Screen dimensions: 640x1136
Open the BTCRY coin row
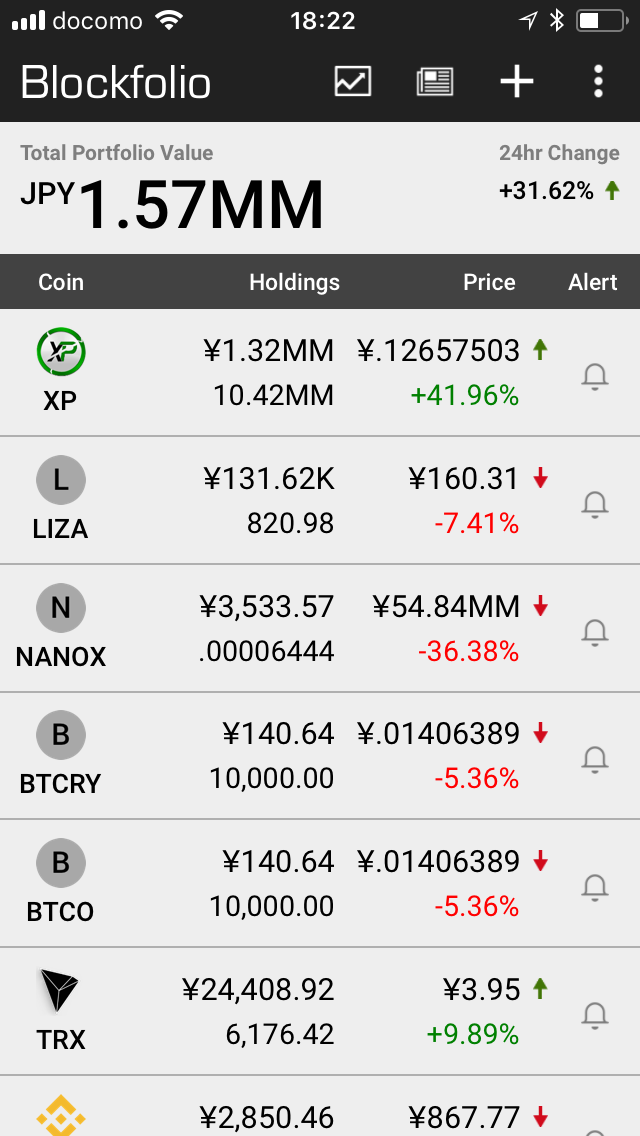click(x=320, y=756)
